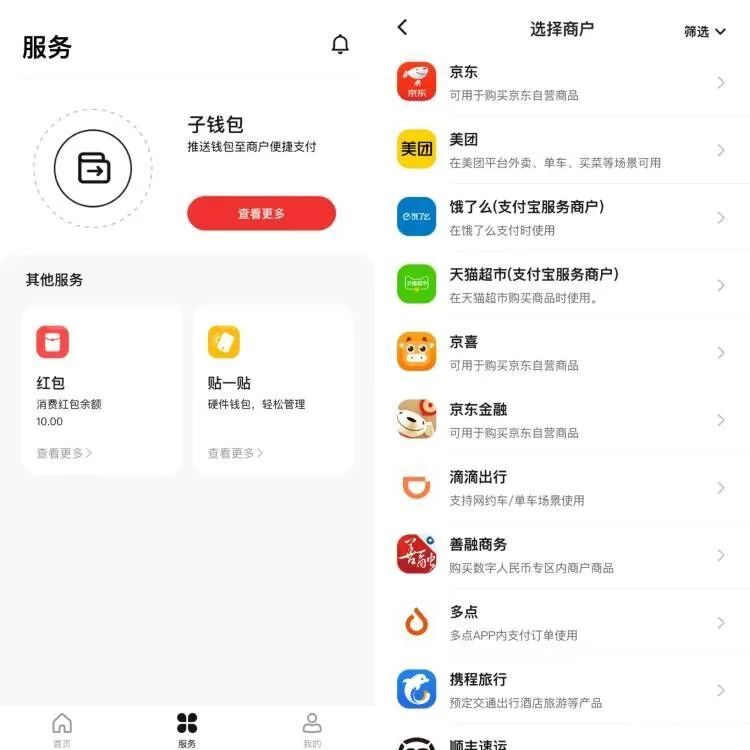Open the 贴一贴 hardware wallet card

[x=273, y=389]
